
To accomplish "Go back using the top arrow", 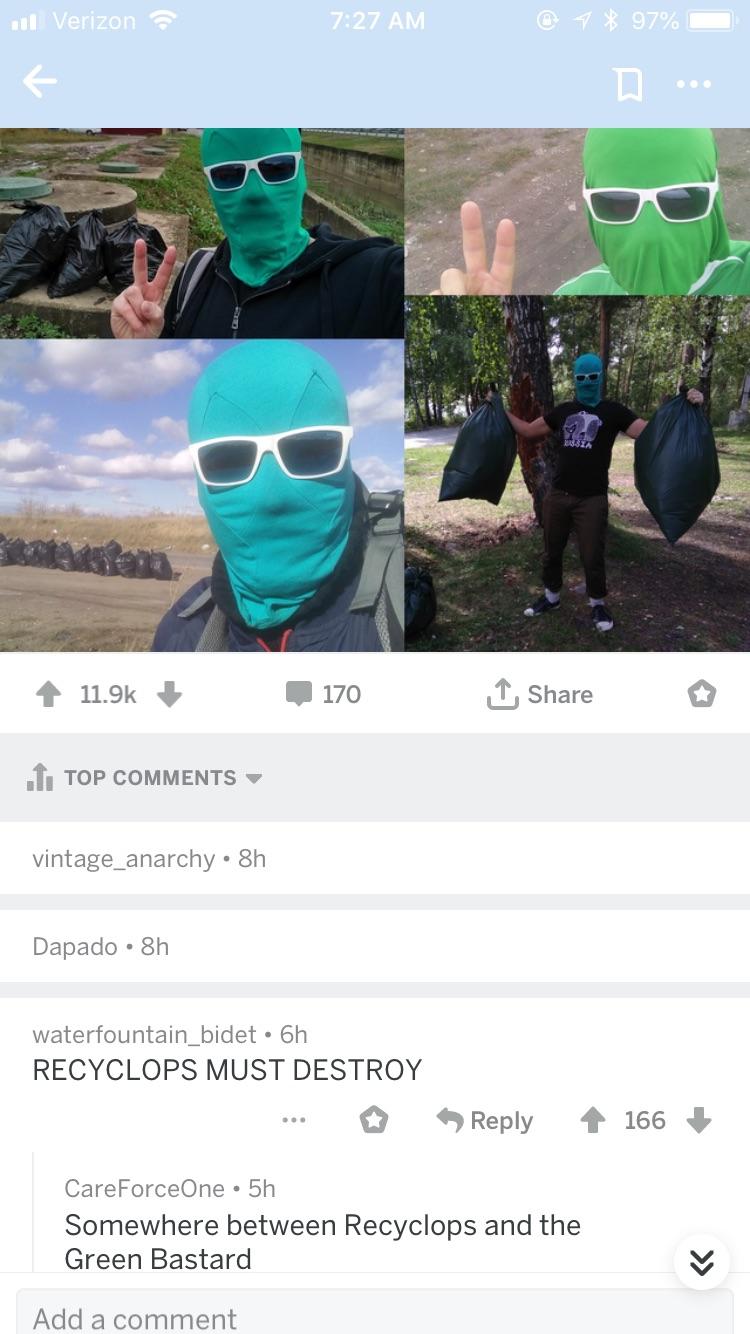I will (40, 83).
